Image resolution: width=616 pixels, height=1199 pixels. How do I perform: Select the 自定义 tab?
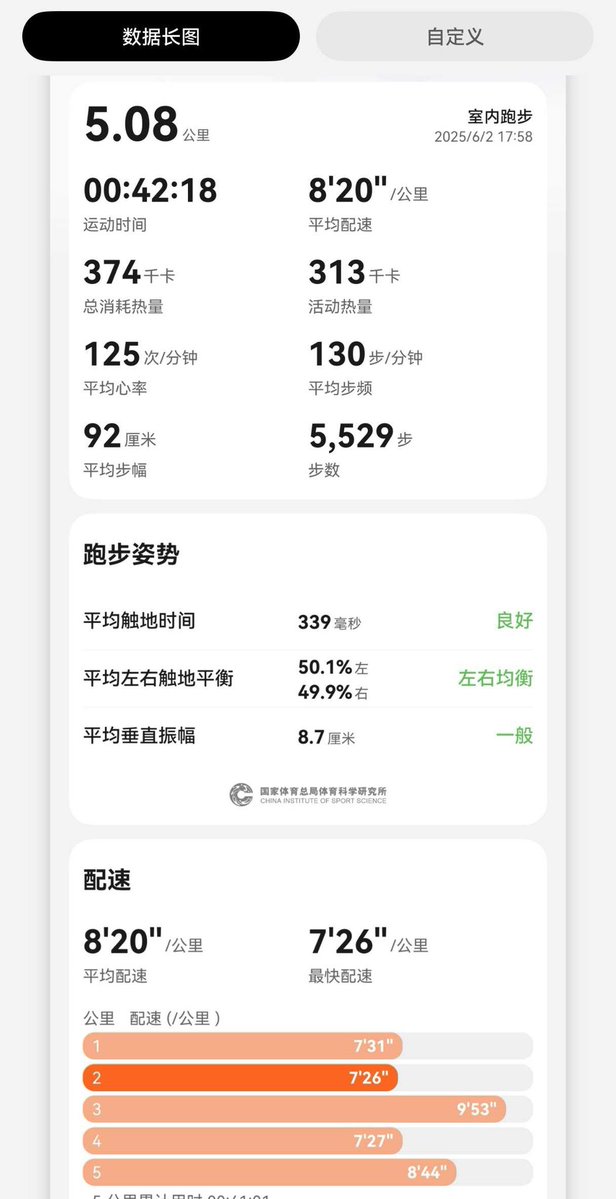click(x=455, y=37)
